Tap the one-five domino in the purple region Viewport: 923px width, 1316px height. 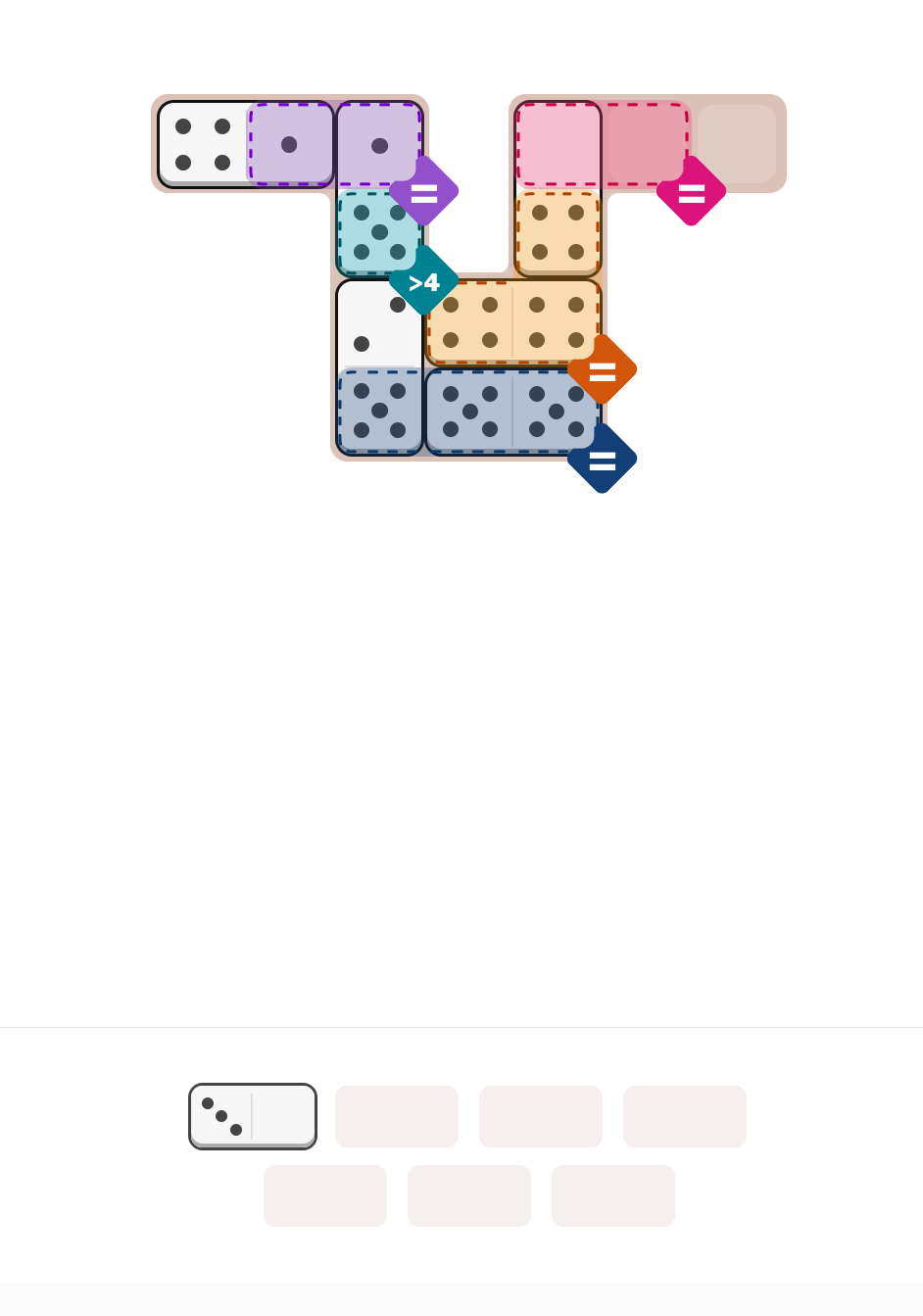point(379,188)
